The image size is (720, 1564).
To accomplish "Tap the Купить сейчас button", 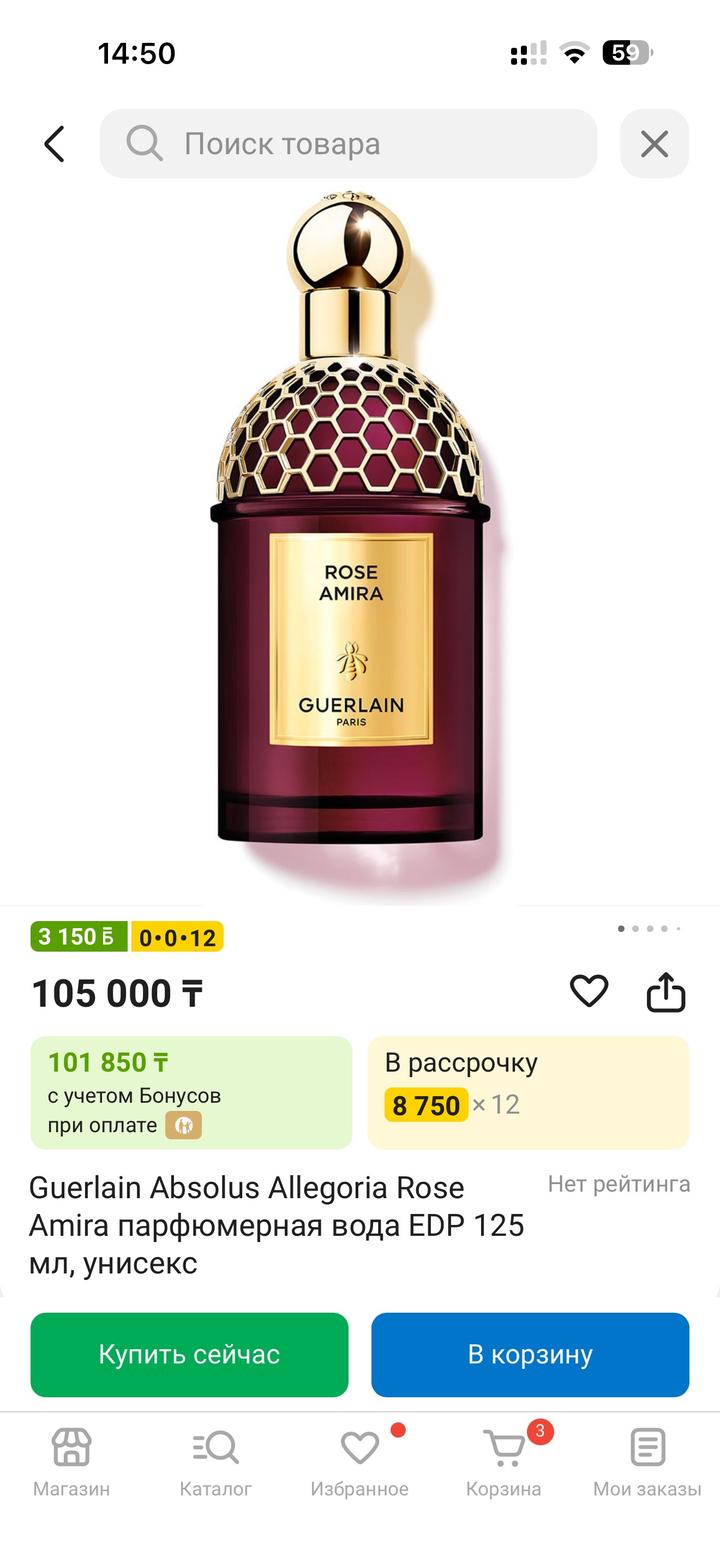I will [189, 1354].
